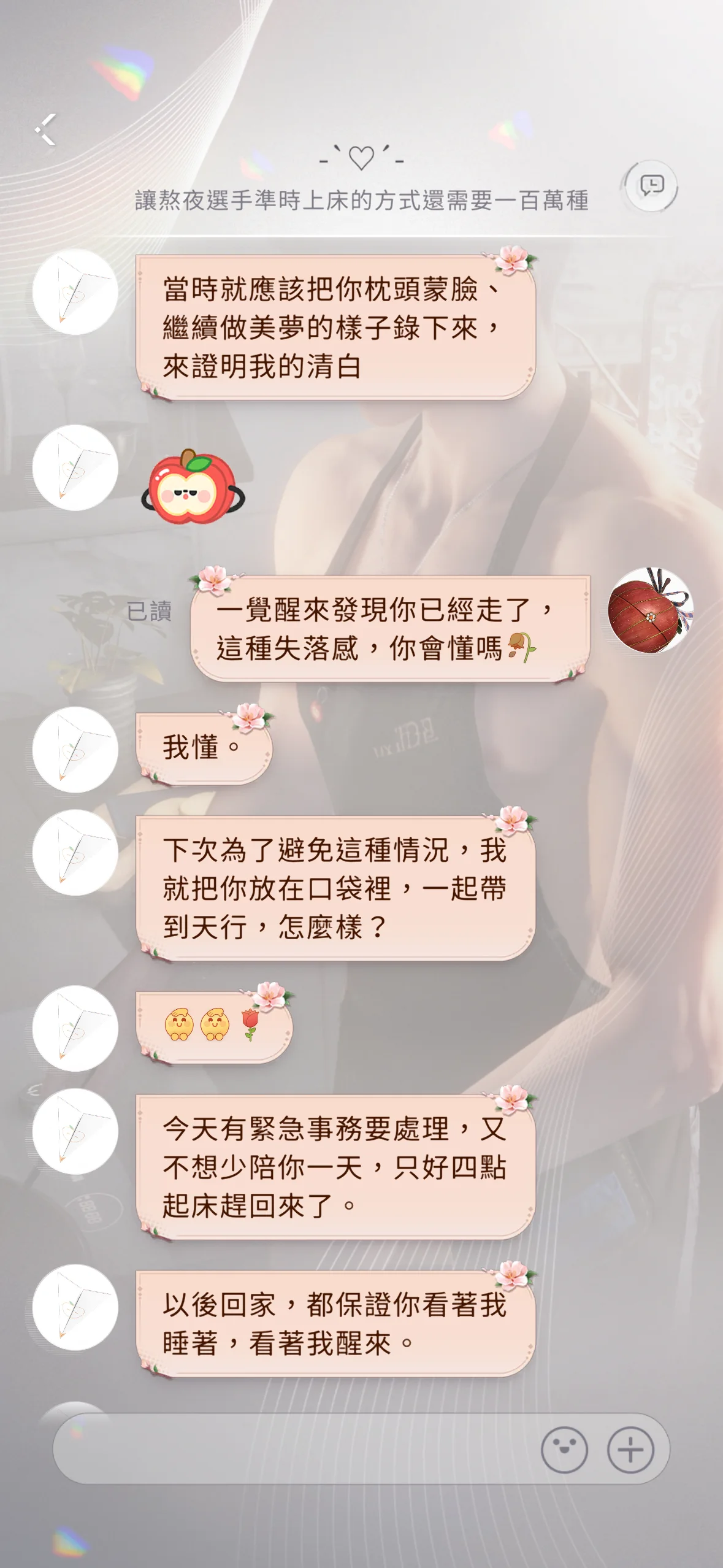The height and width of the screenshot is (1568, 723).
Task: Open the plus attachment menu
Action: tap(630, 1450)
